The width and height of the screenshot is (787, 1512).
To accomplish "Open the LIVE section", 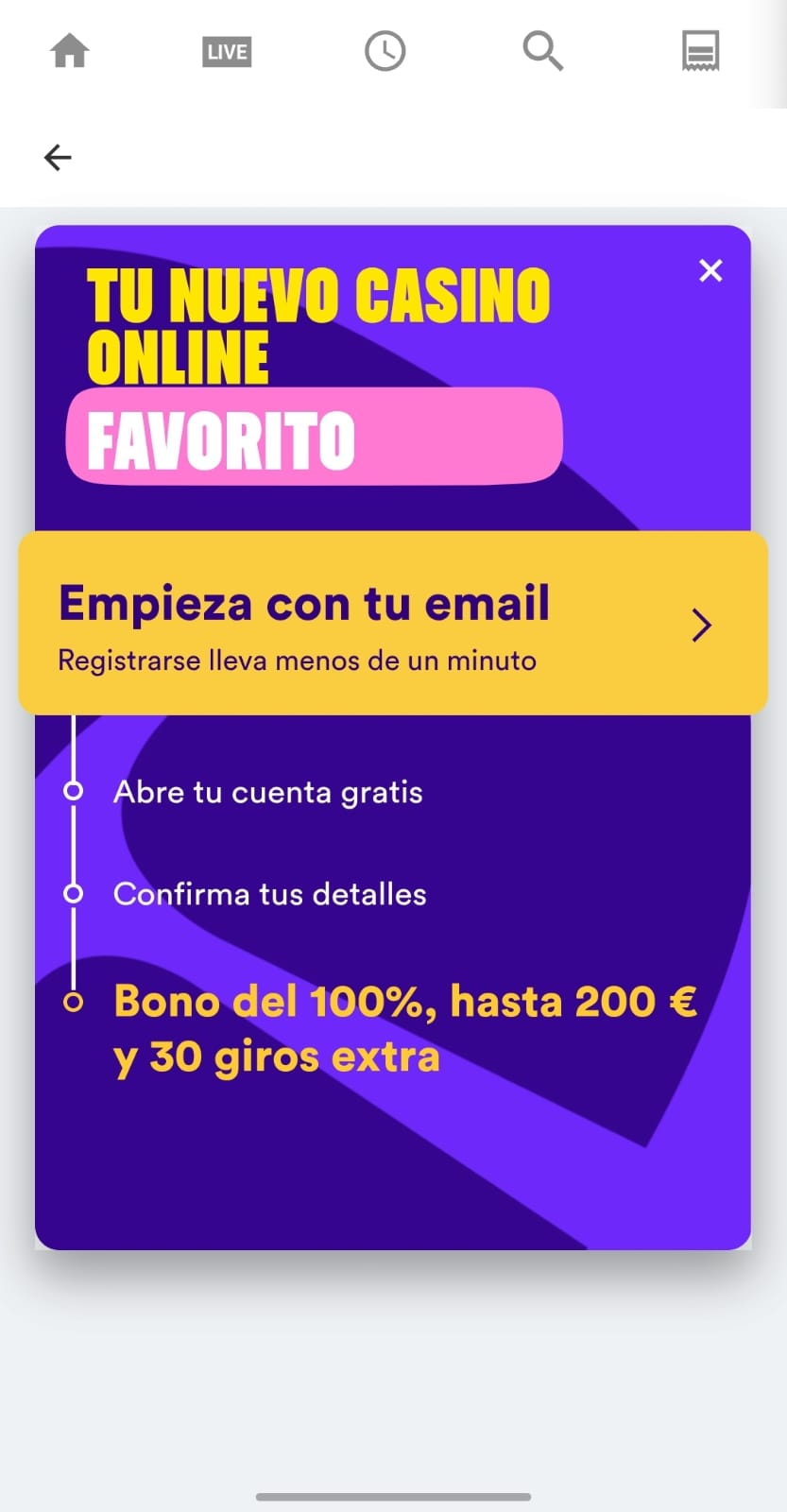I will (x=227, y=52).
